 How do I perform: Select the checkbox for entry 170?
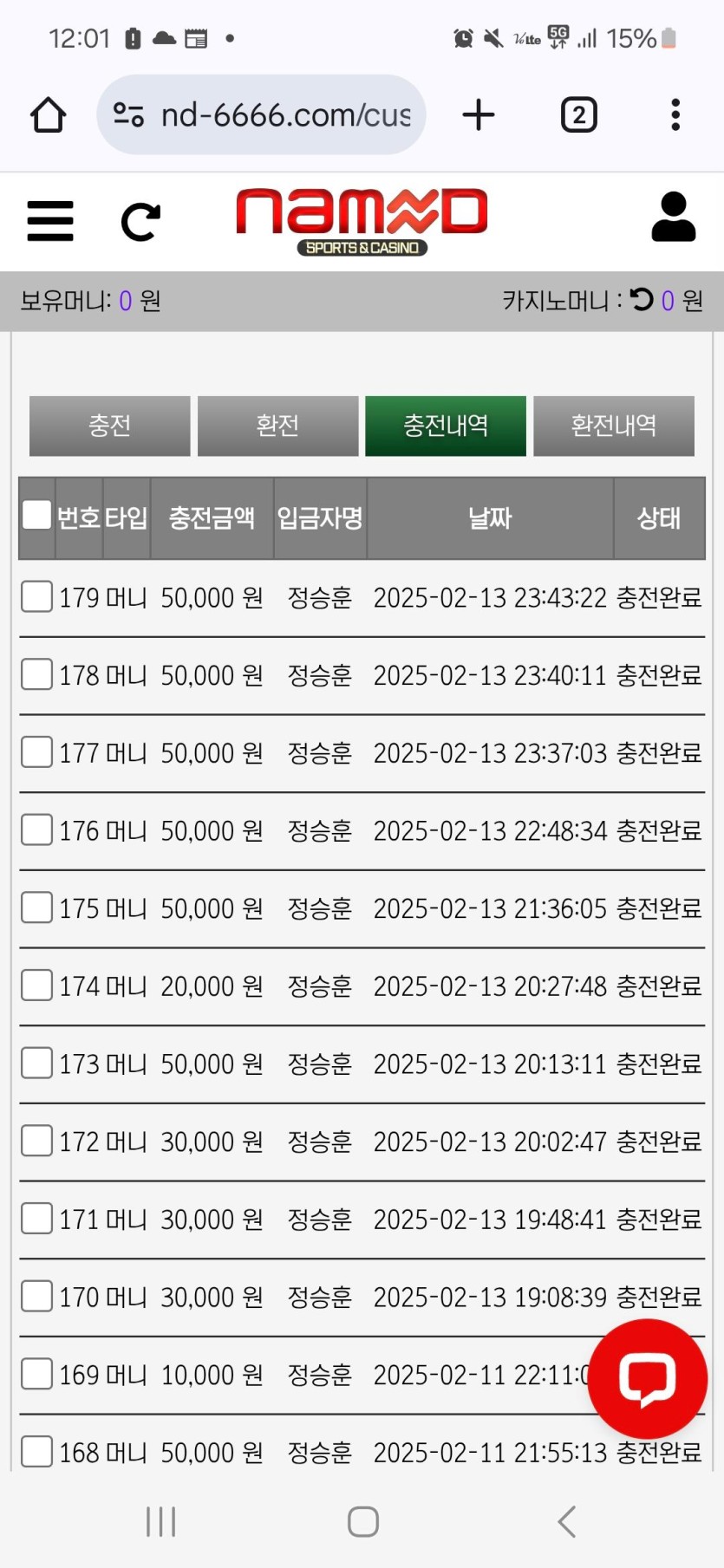36,1296
